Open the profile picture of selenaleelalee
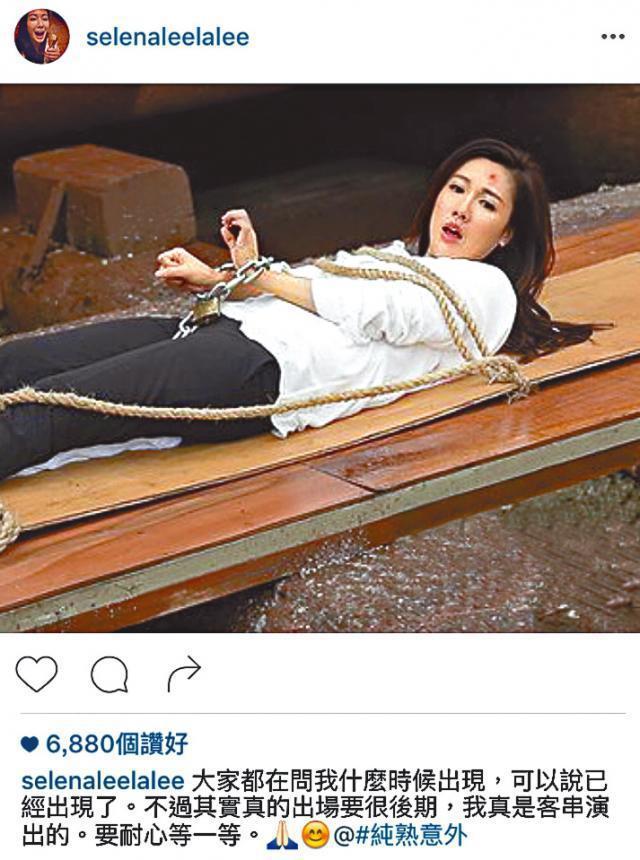The image size is (640, 860). click(41, 37)
